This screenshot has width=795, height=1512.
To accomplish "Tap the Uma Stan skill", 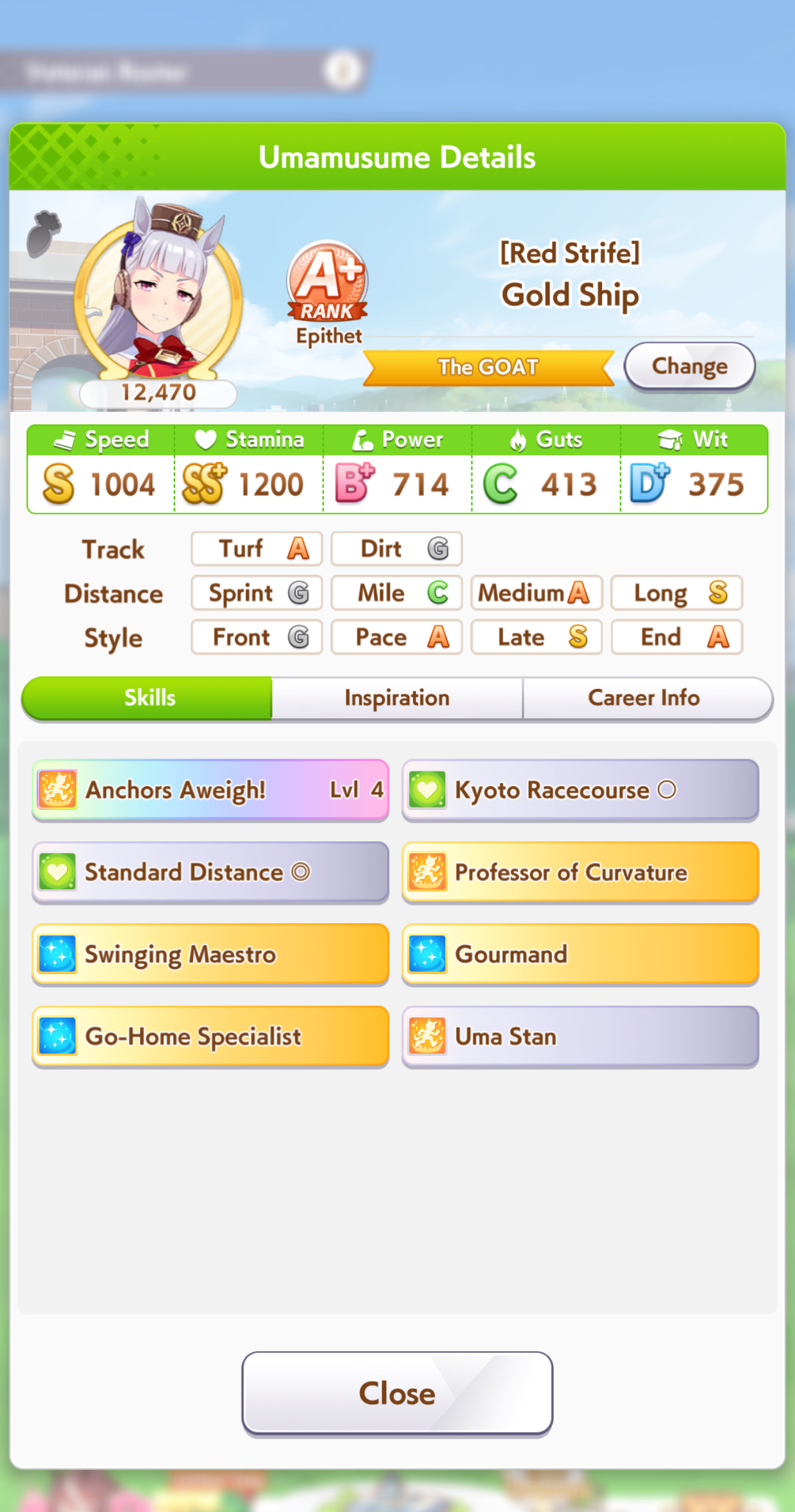I will coord(580,1037).
